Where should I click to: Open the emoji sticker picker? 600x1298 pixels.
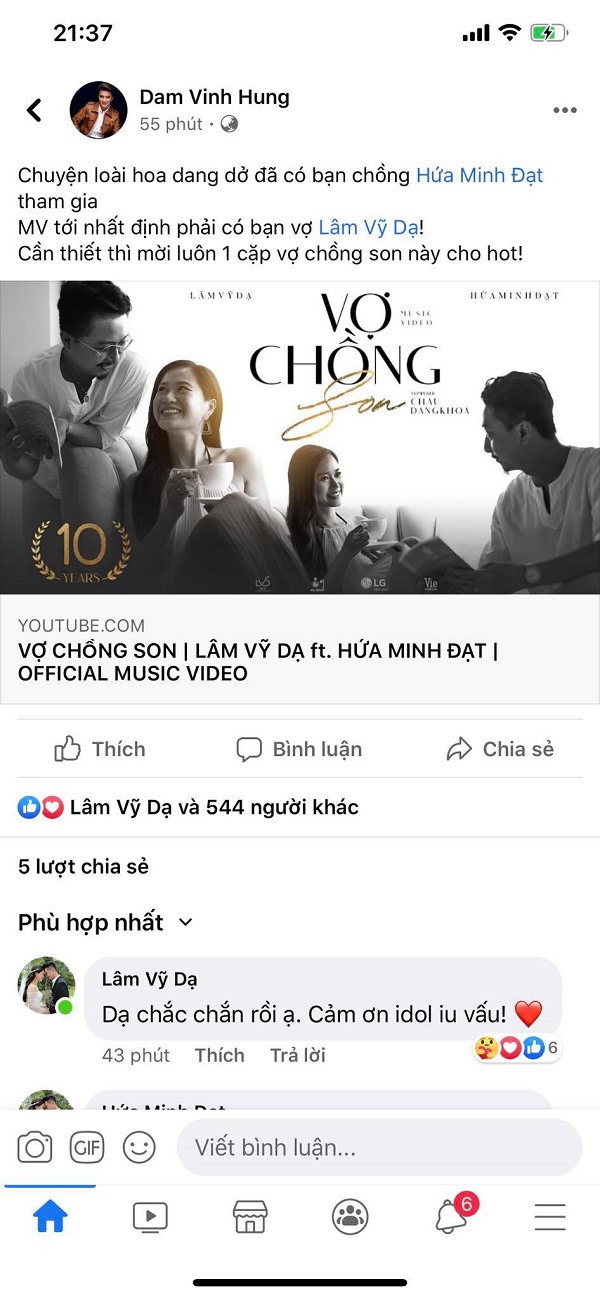139,1147
